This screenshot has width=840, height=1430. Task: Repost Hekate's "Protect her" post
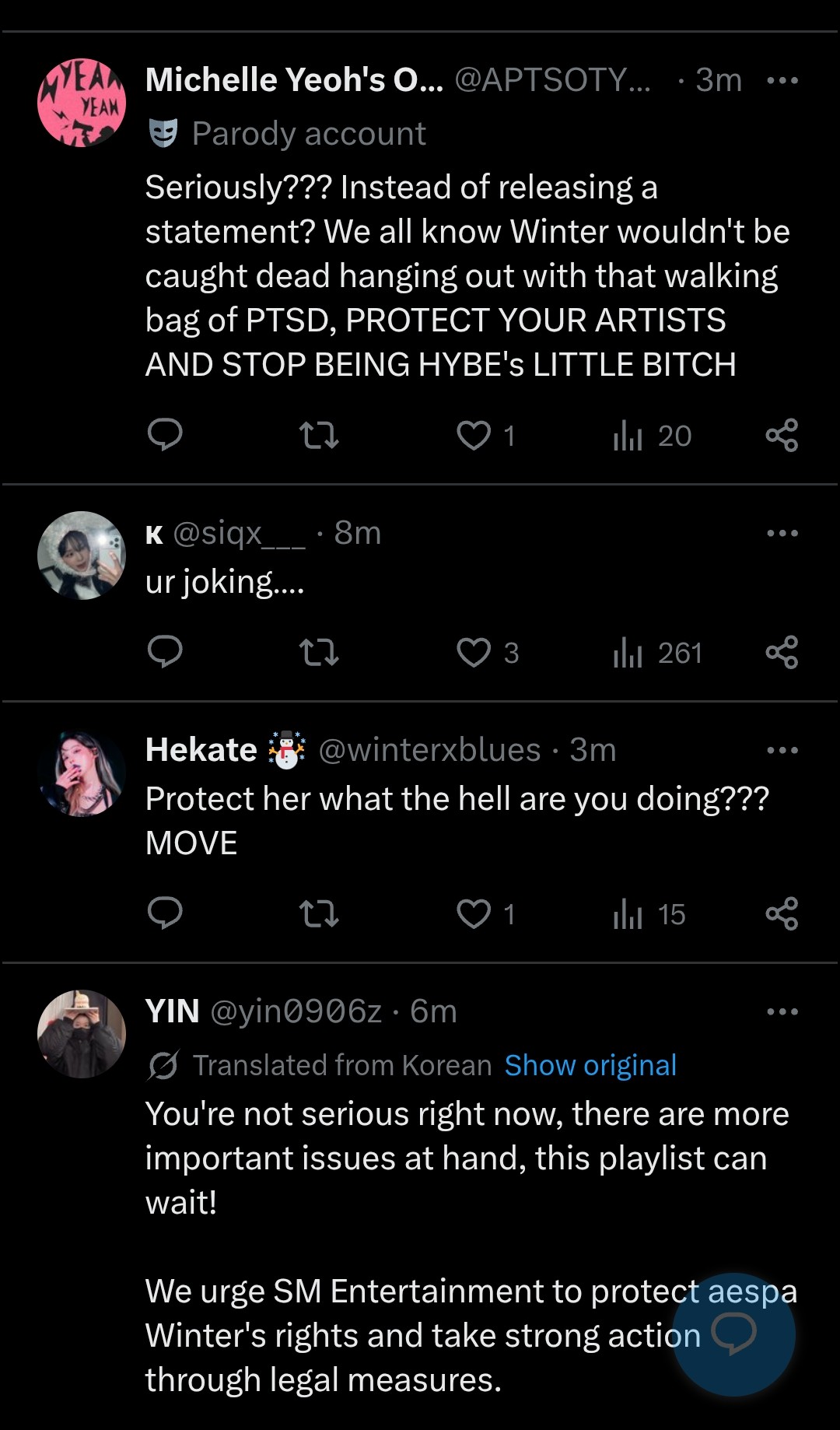pyautogui.click(x=319, y=913)
